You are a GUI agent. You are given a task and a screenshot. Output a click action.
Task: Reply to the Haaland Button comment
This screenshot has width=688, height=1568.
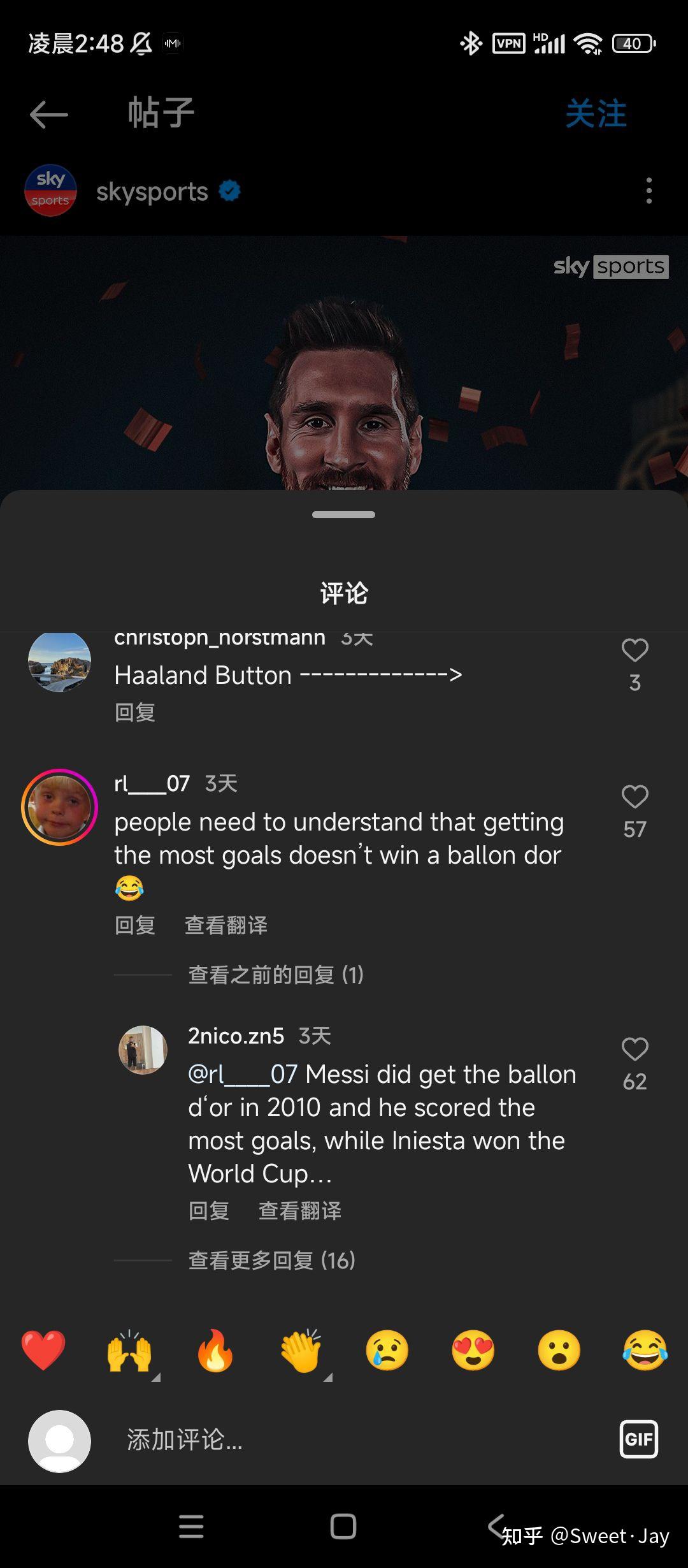[134, 712]
